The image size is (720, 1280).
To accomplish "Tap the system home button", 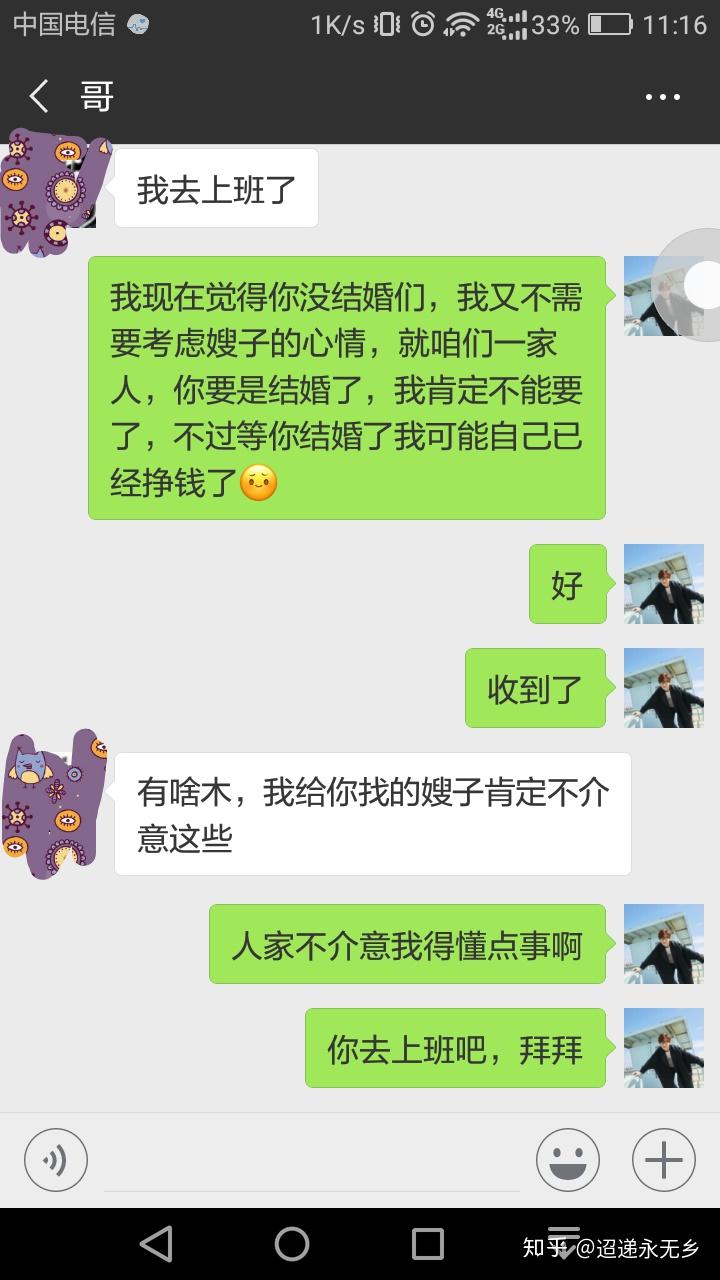I will 292,1244.
